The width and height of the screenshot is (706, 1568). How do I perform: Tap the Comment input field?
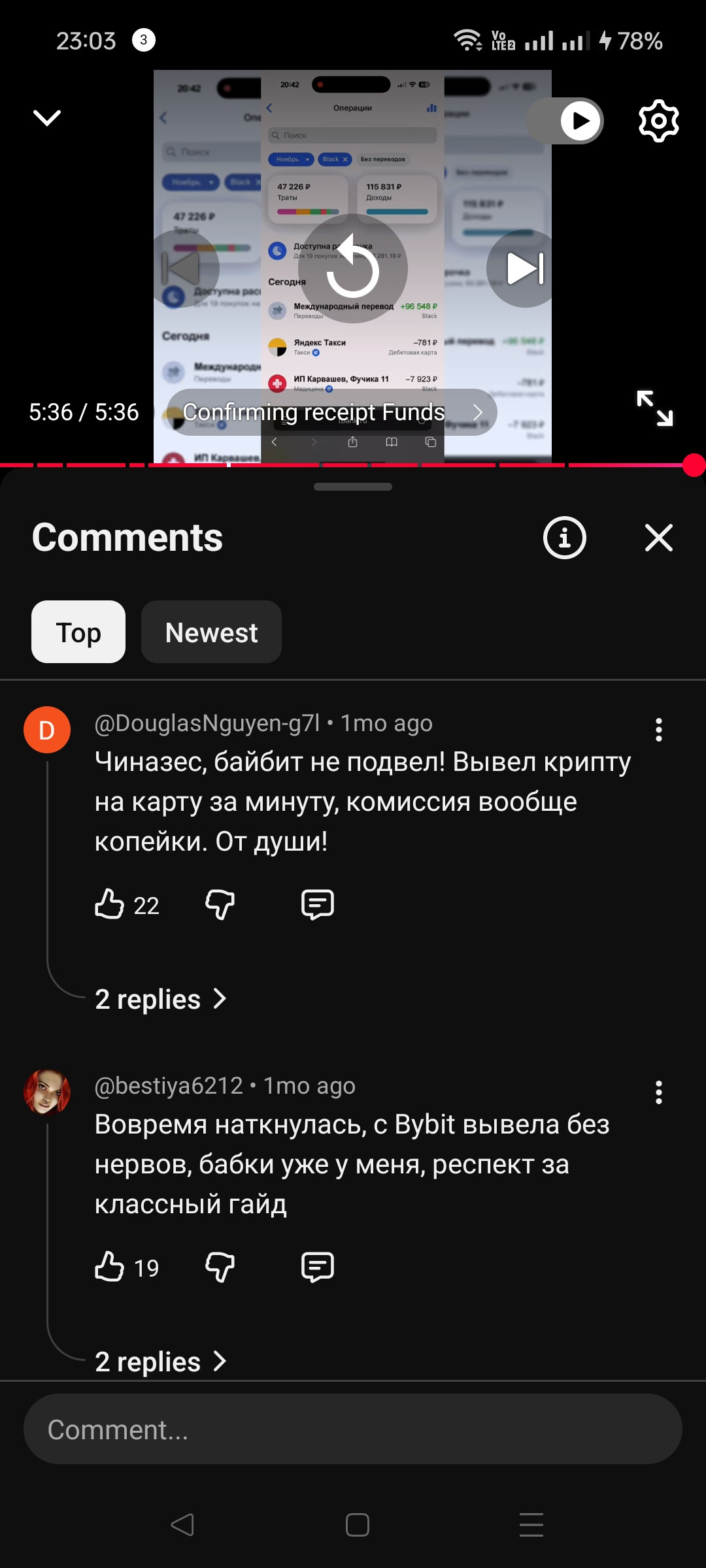pos(353,1429)
